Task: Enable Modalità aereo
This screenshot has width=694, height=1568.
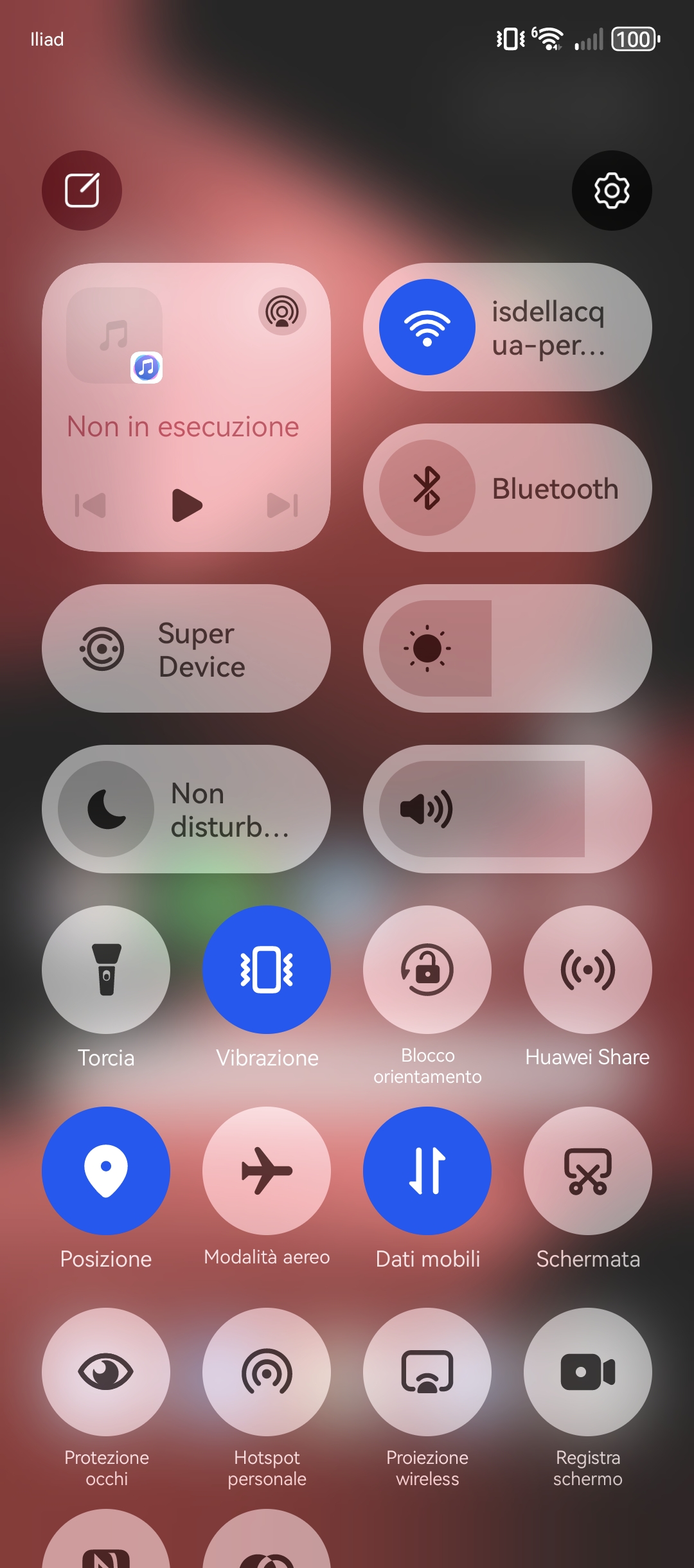Action: click(x=267, y=1171)
